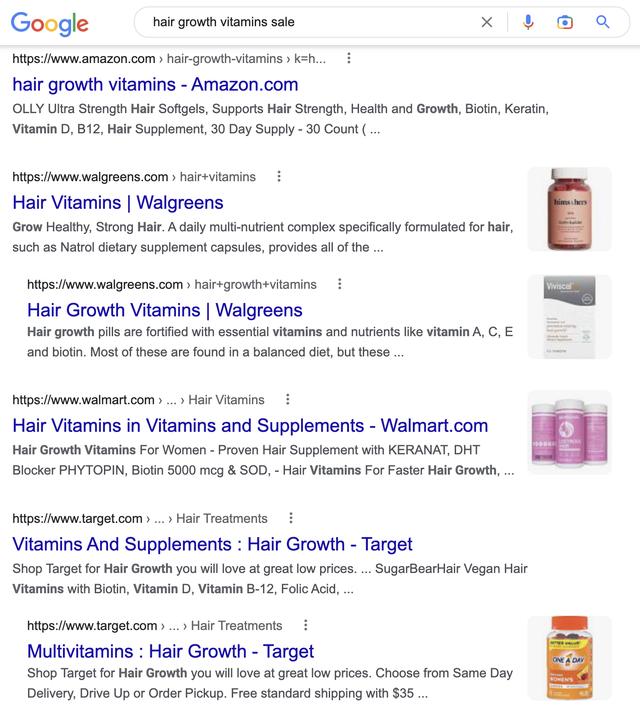
Task: Open the options menu for the Amazon result
Action: pyautogui.click(x=348, y=59)
